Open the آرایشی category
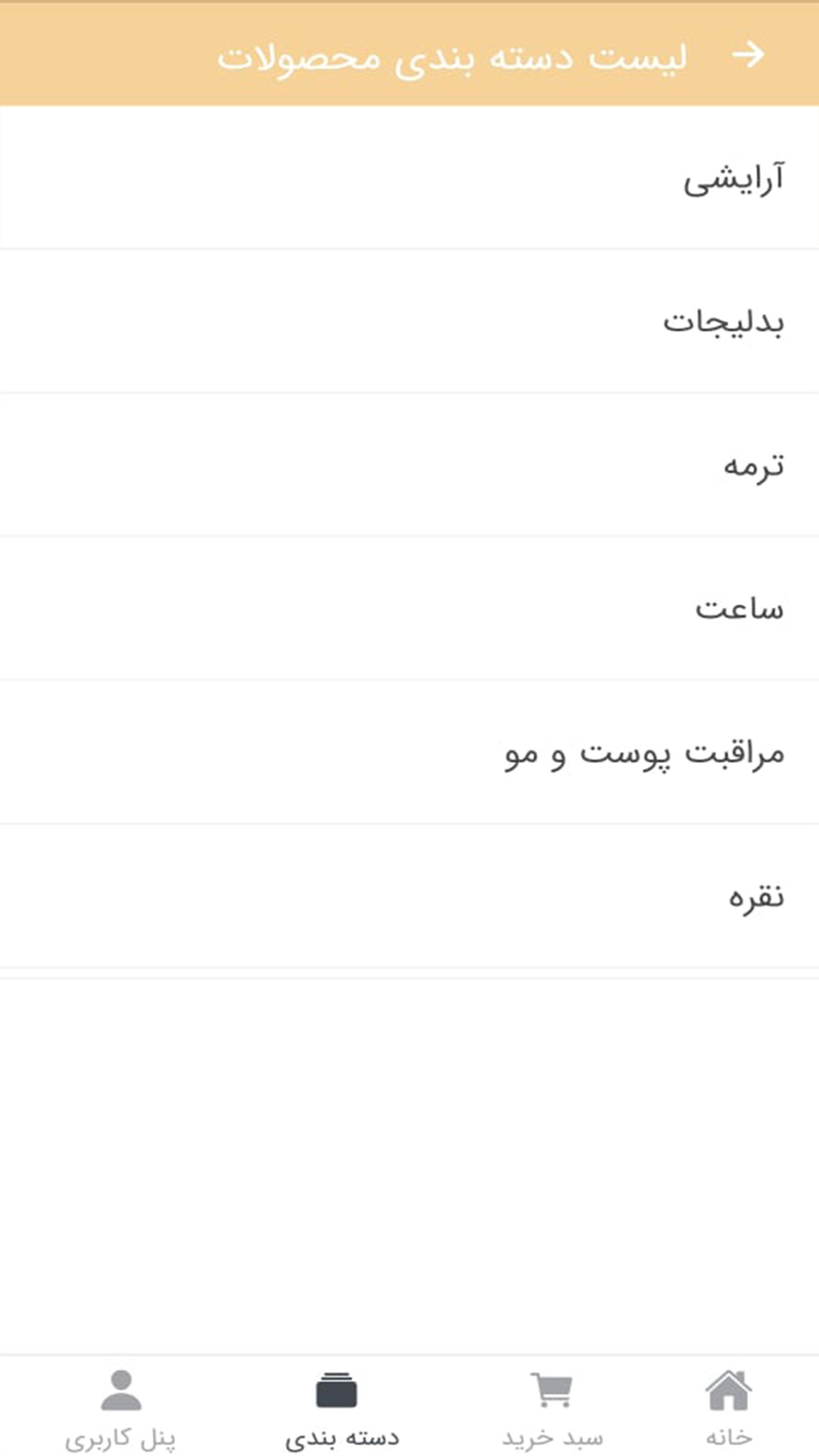Image resolution: width=819 pixels, height=1456 pixels. [x=733, y=178]
